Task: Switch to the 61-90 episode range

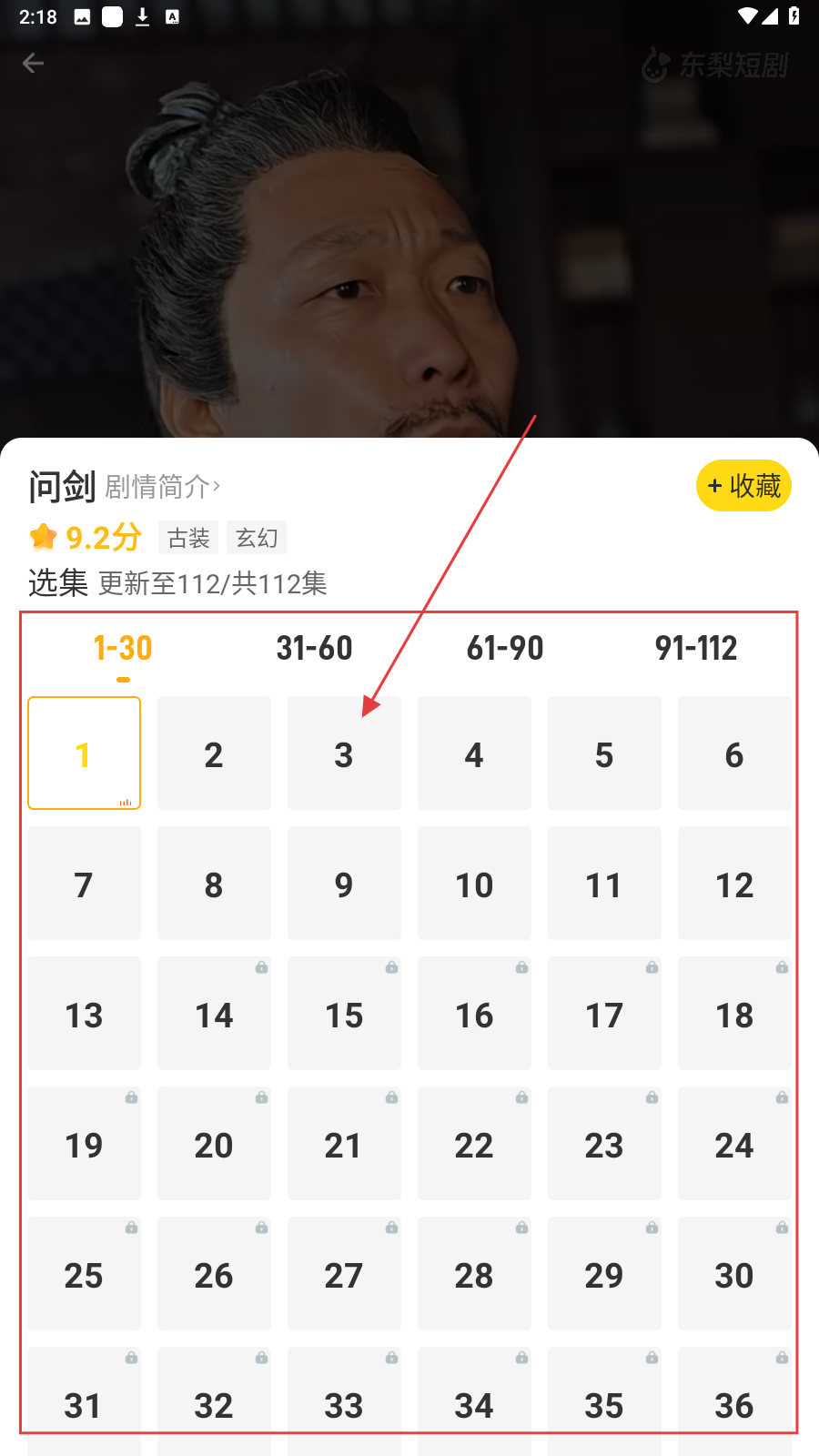Action: point(505,648)
